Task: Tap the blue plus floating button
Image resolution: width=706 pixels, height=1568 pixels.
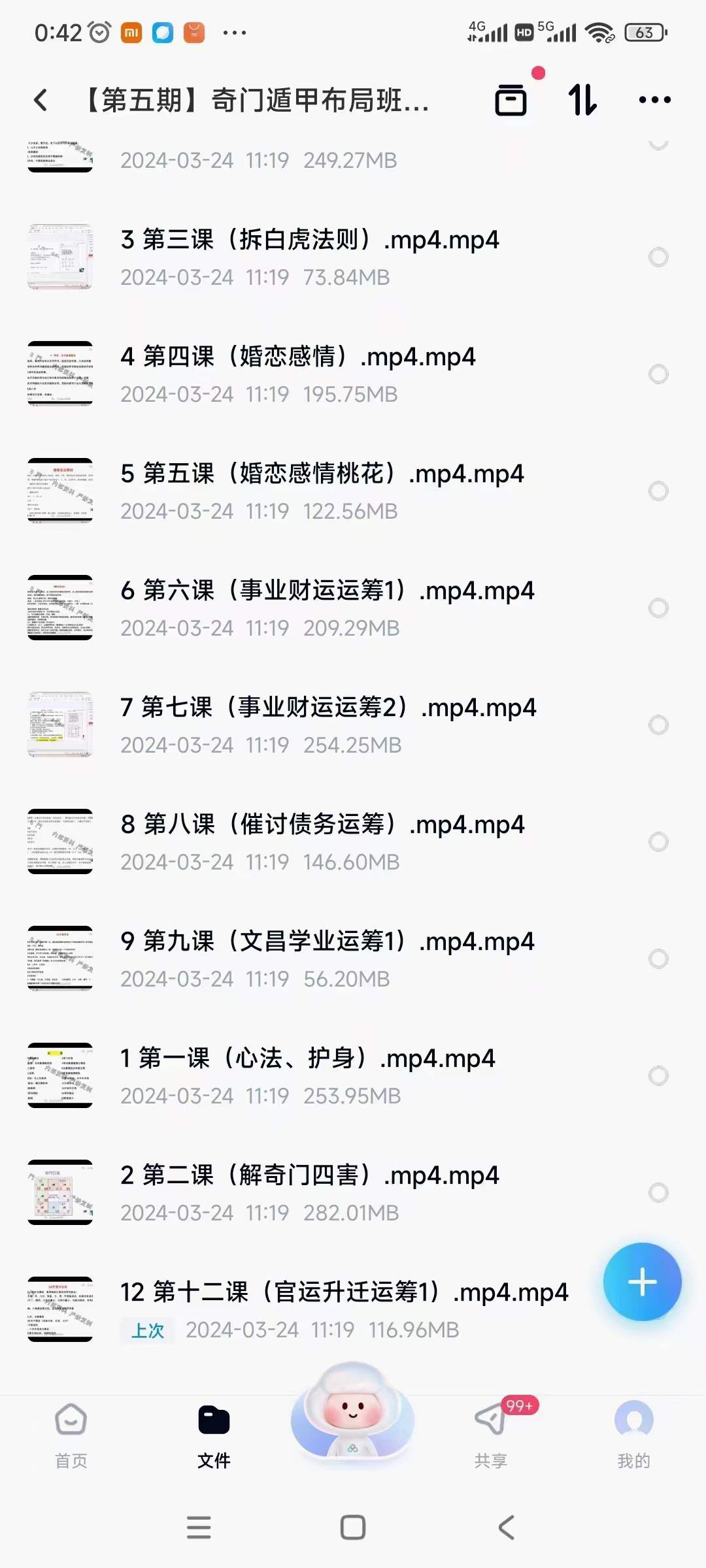Action: 642,1282
